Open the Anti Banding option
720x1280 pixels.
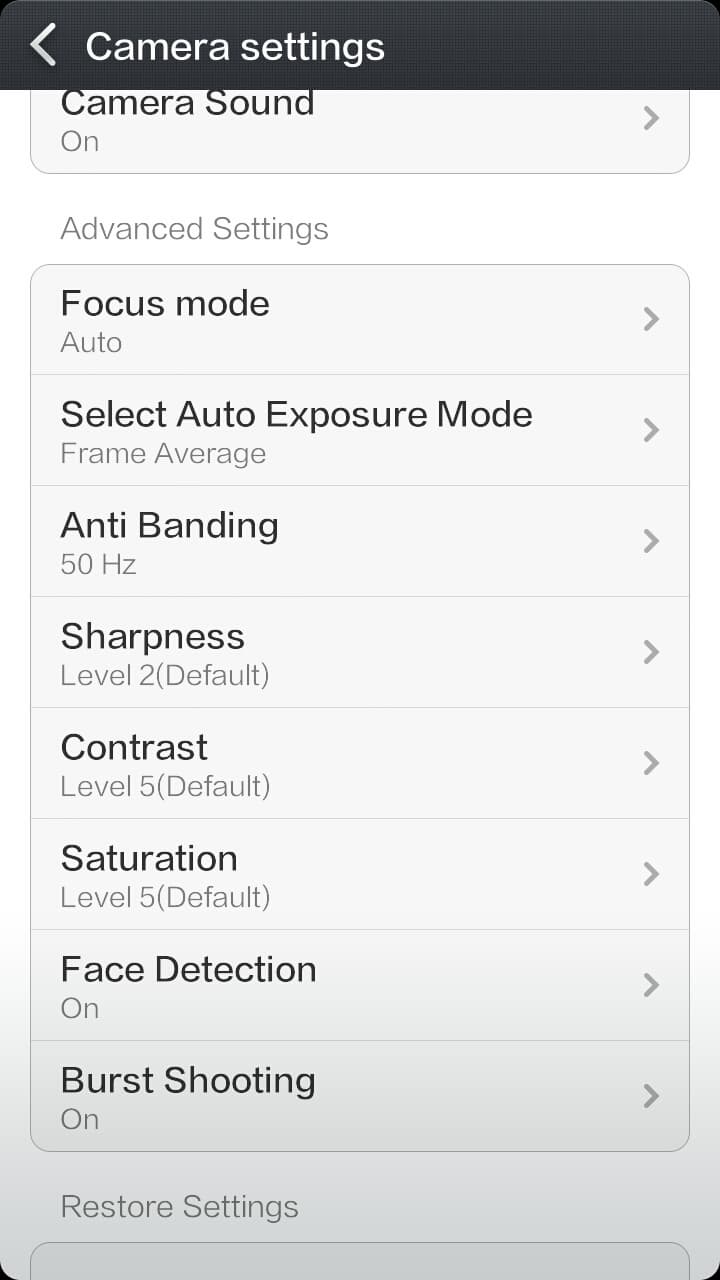(x=360, y=542)
